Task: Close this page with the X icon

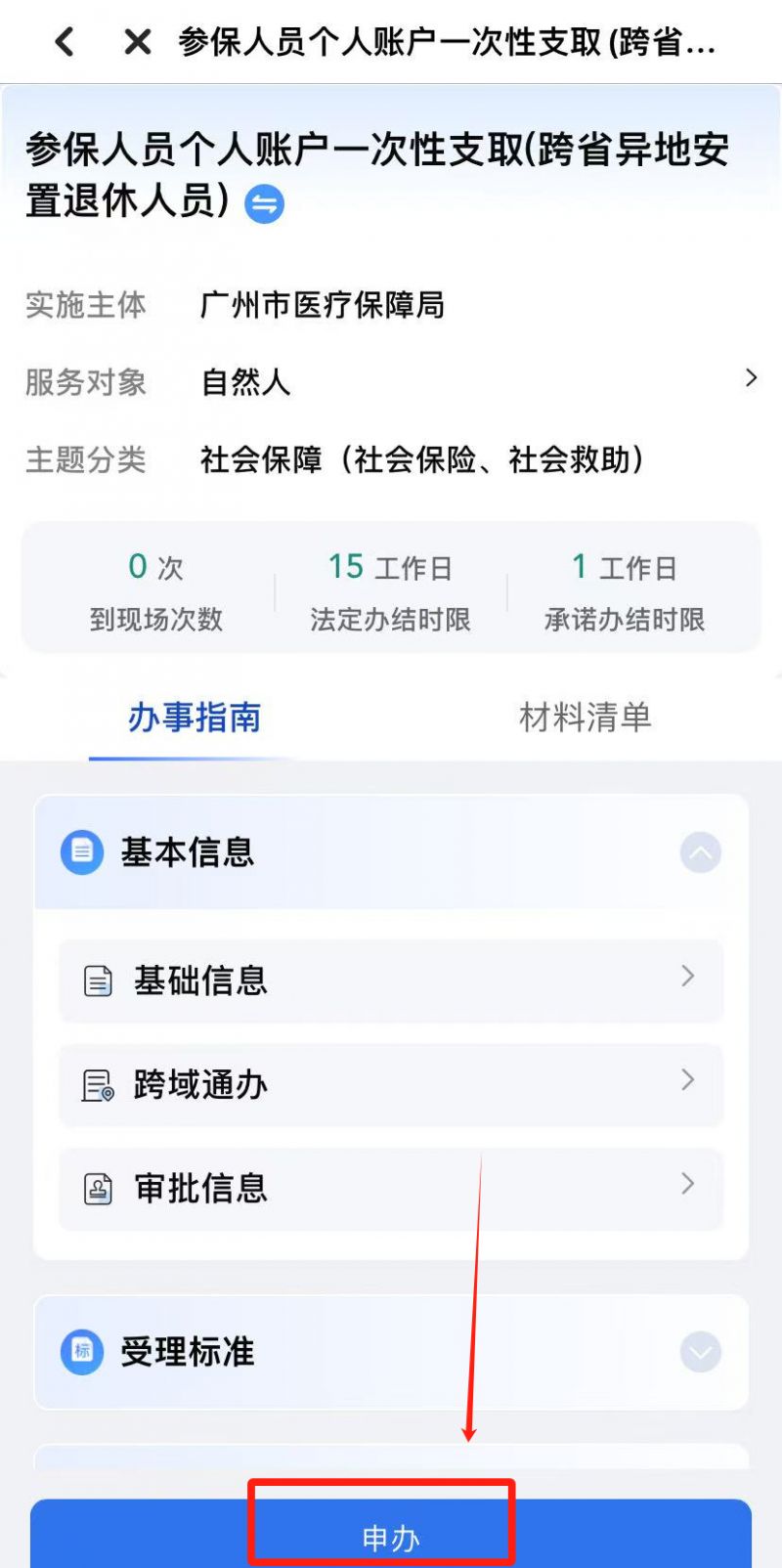Action: coord(138,41)
